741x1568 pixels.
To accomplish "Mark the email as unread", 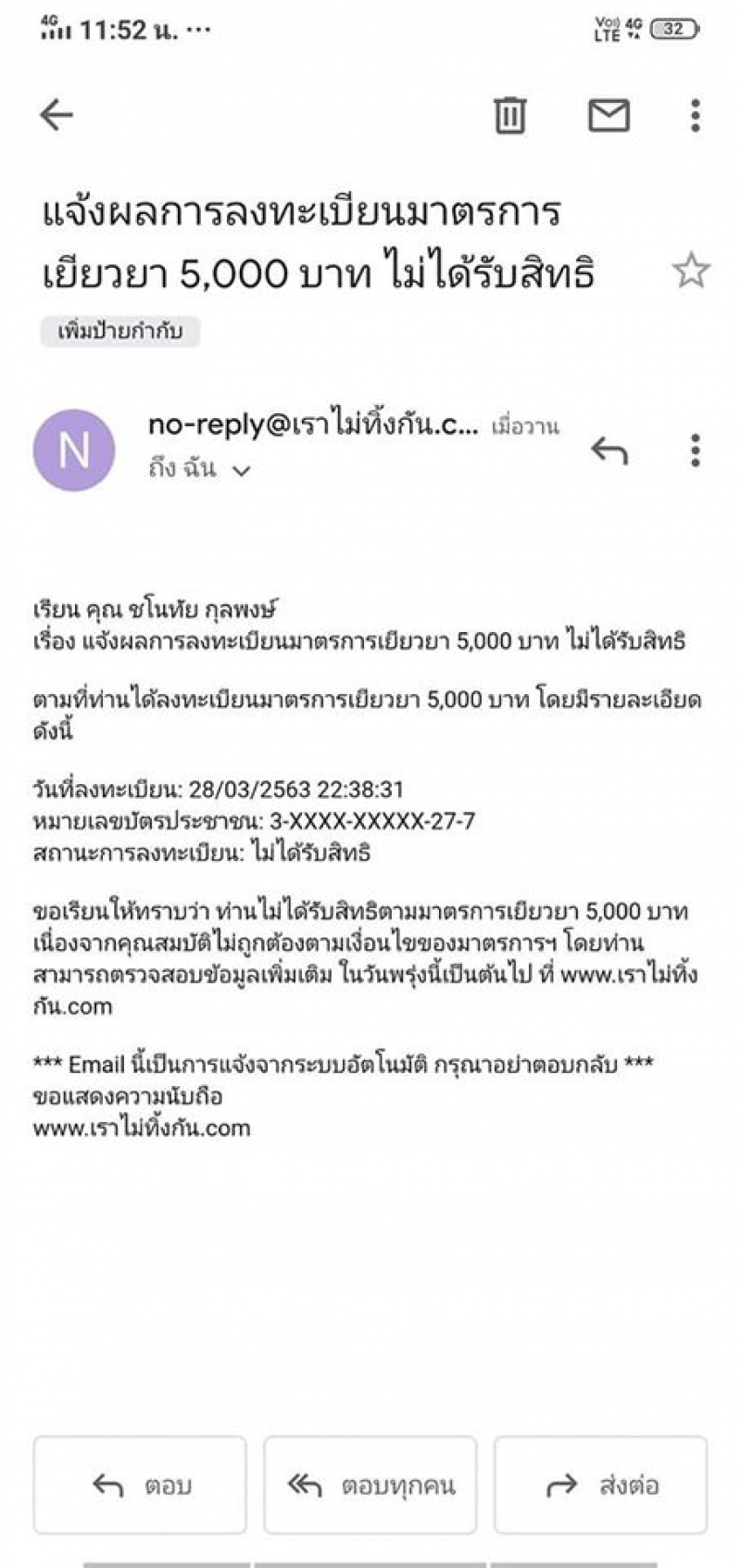I will [609, 115].
